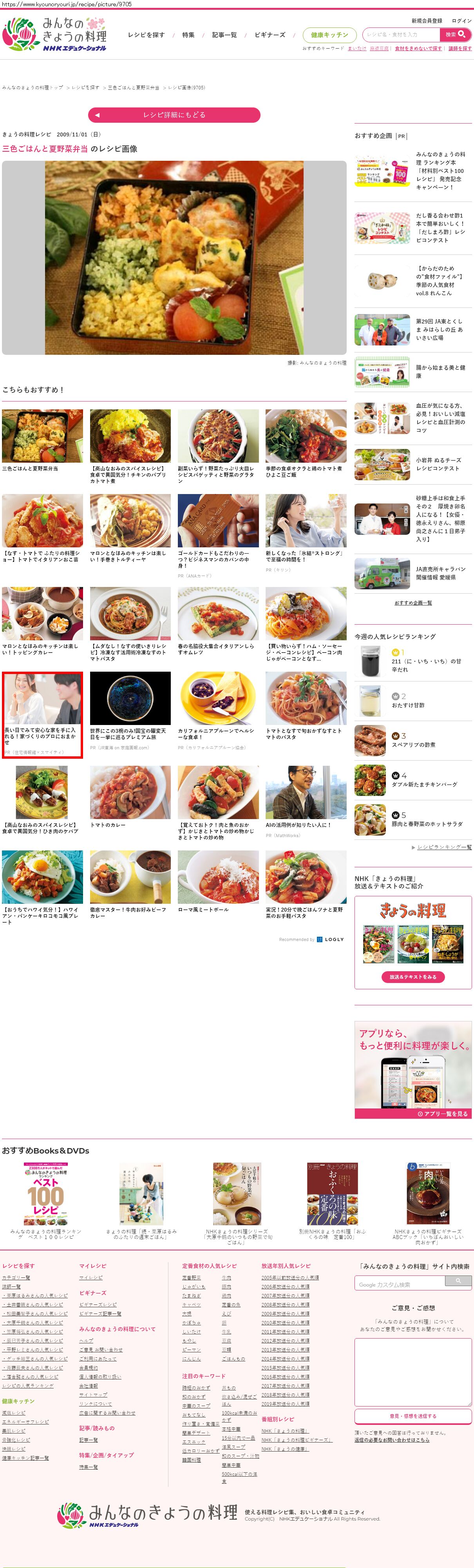Screen dimensions: 474x1568
Task: View the ローマ風ミートボール recipe tile
Action: (x=218, y=881)
